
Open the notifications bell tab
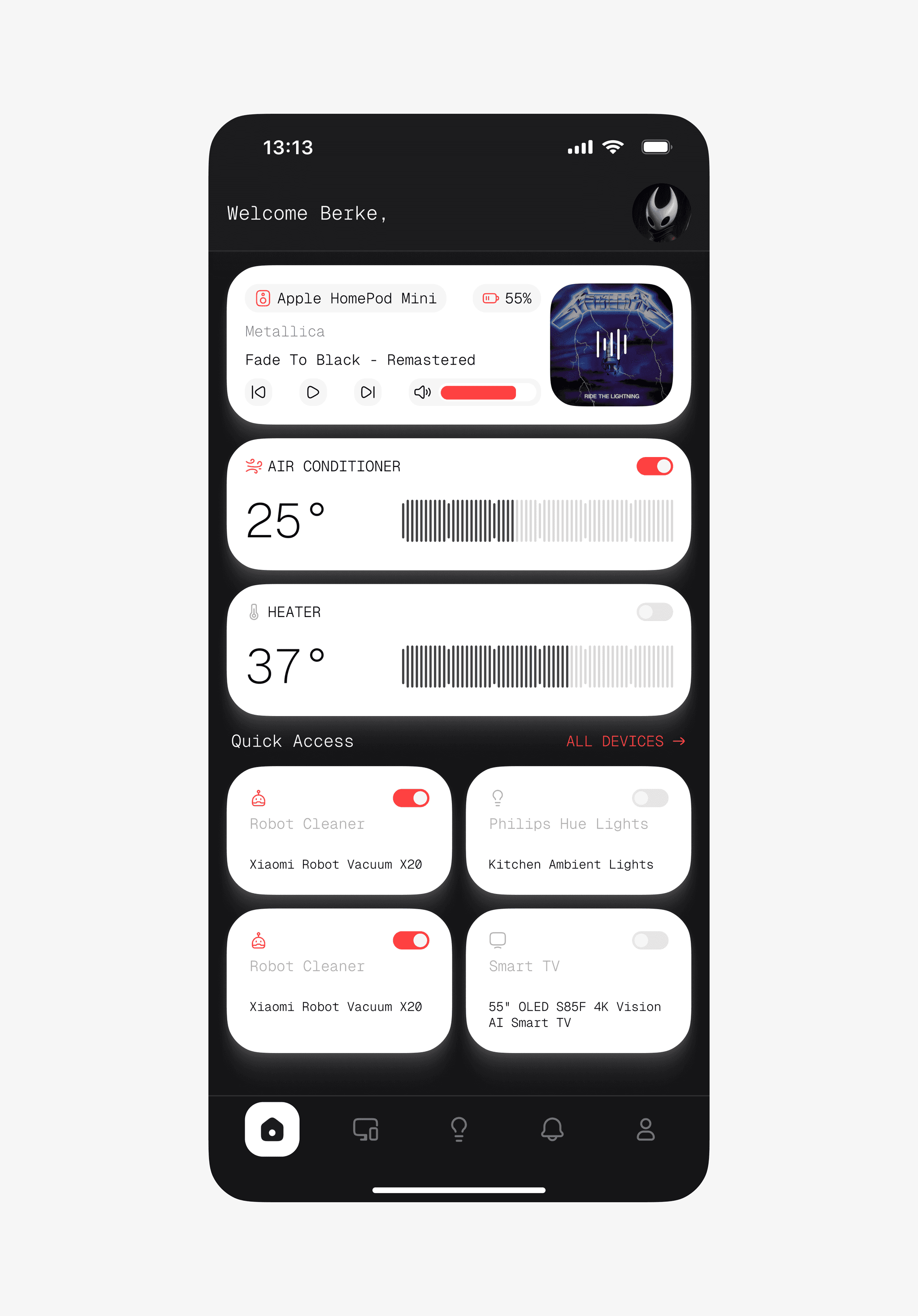(x=552, y=1129)
